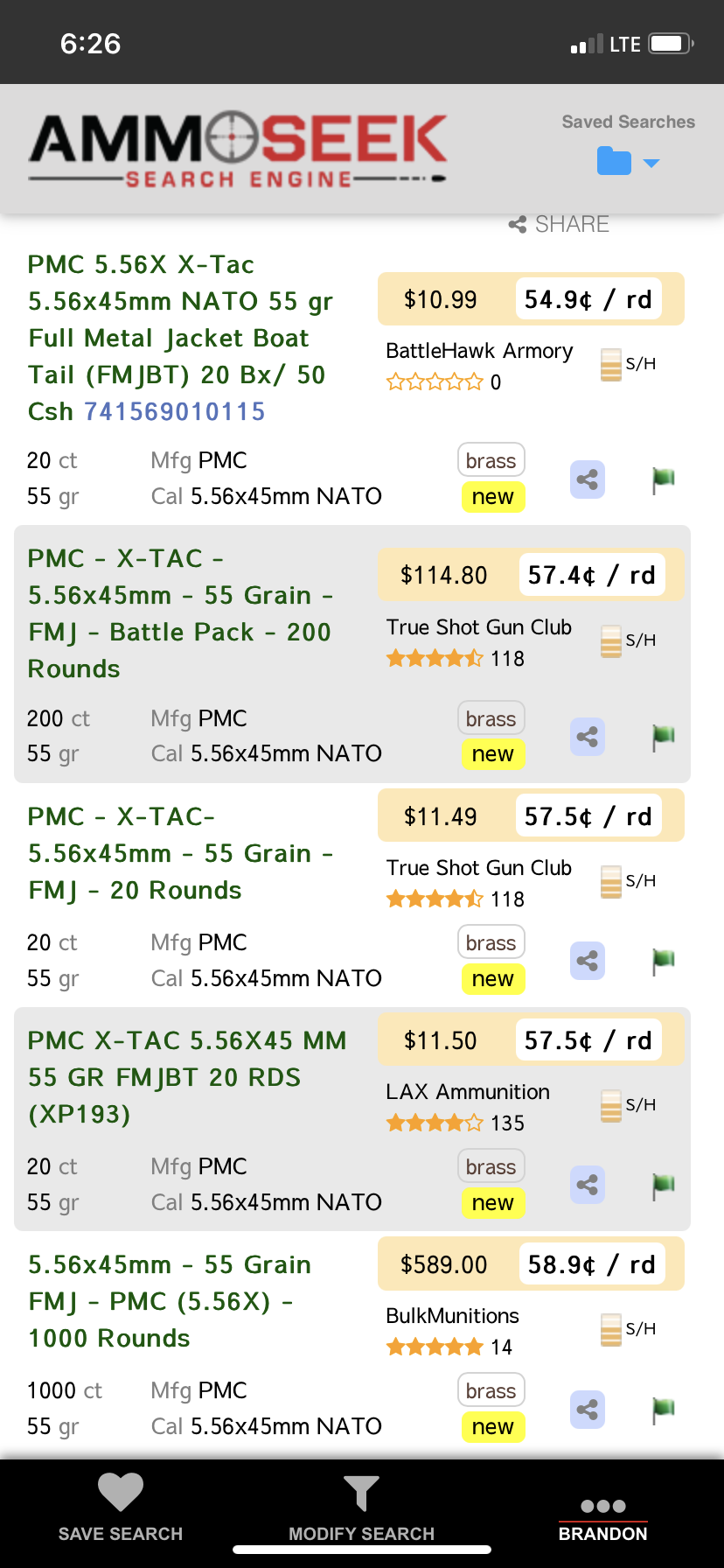This screenshot has height=1568, width=724.
Task: Share the BattleHawk Armory $10.99 listing
Action: point(588,479)
